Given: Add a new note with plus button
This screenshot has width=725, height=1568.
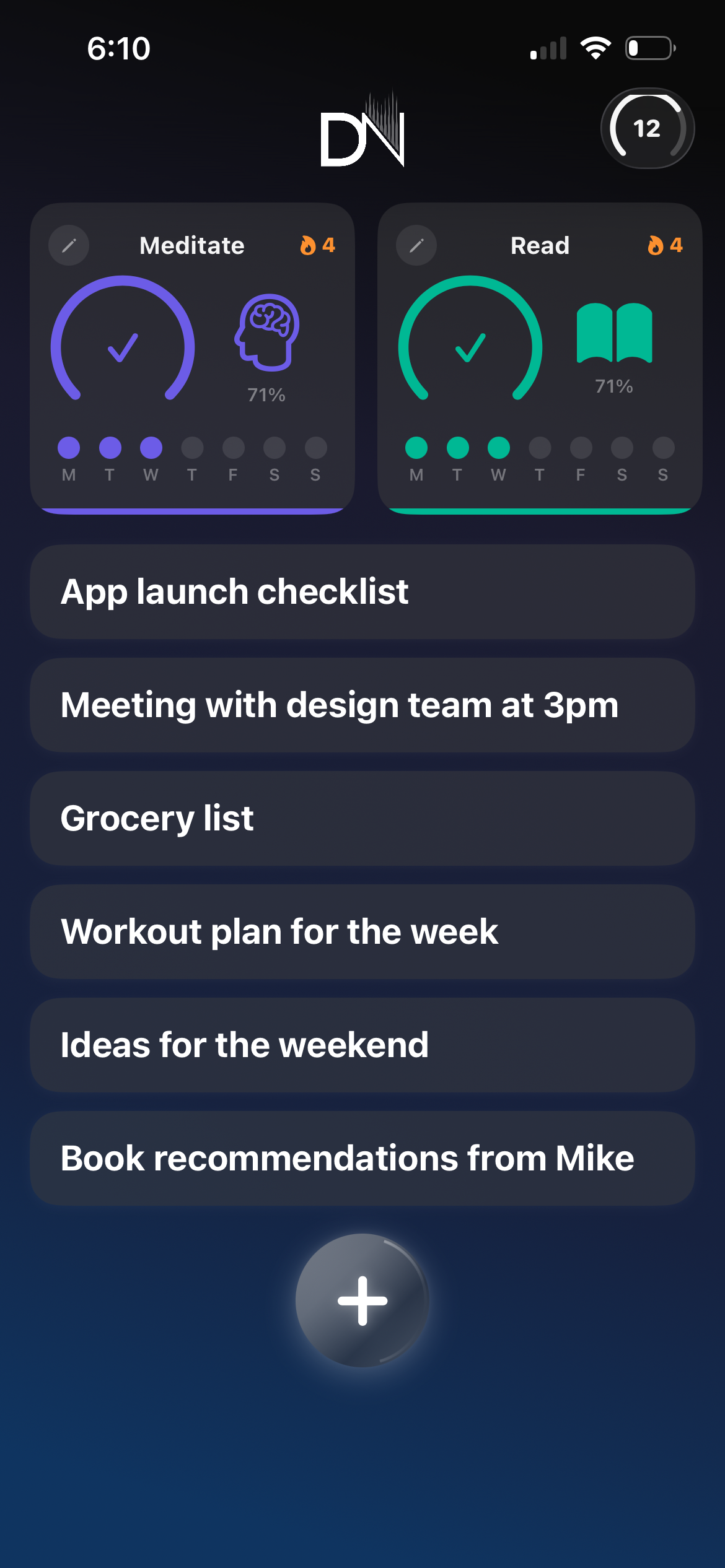Looking at the screenshot, I should tap(362, 1300).
